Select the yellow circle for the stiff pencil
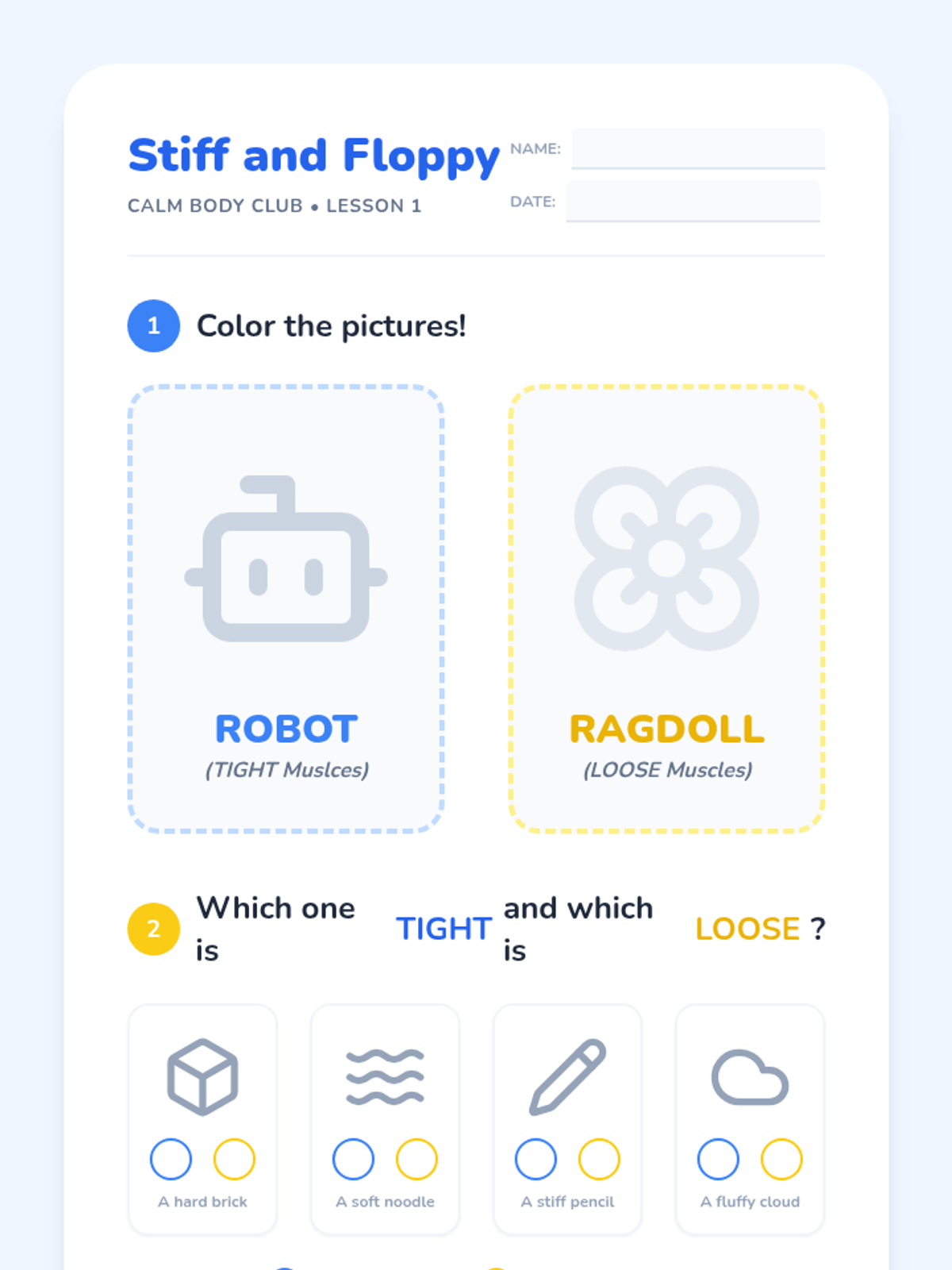The height and width of the screenshot is (1270, 952). [599, 1159]
